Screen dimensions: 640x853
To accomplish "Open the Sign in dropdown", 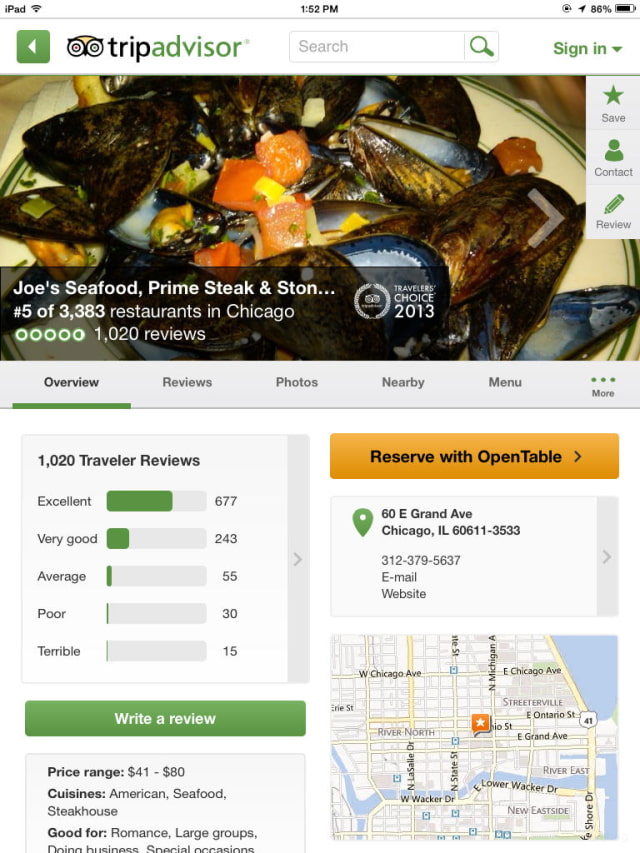I will click(x=587, y=48).
